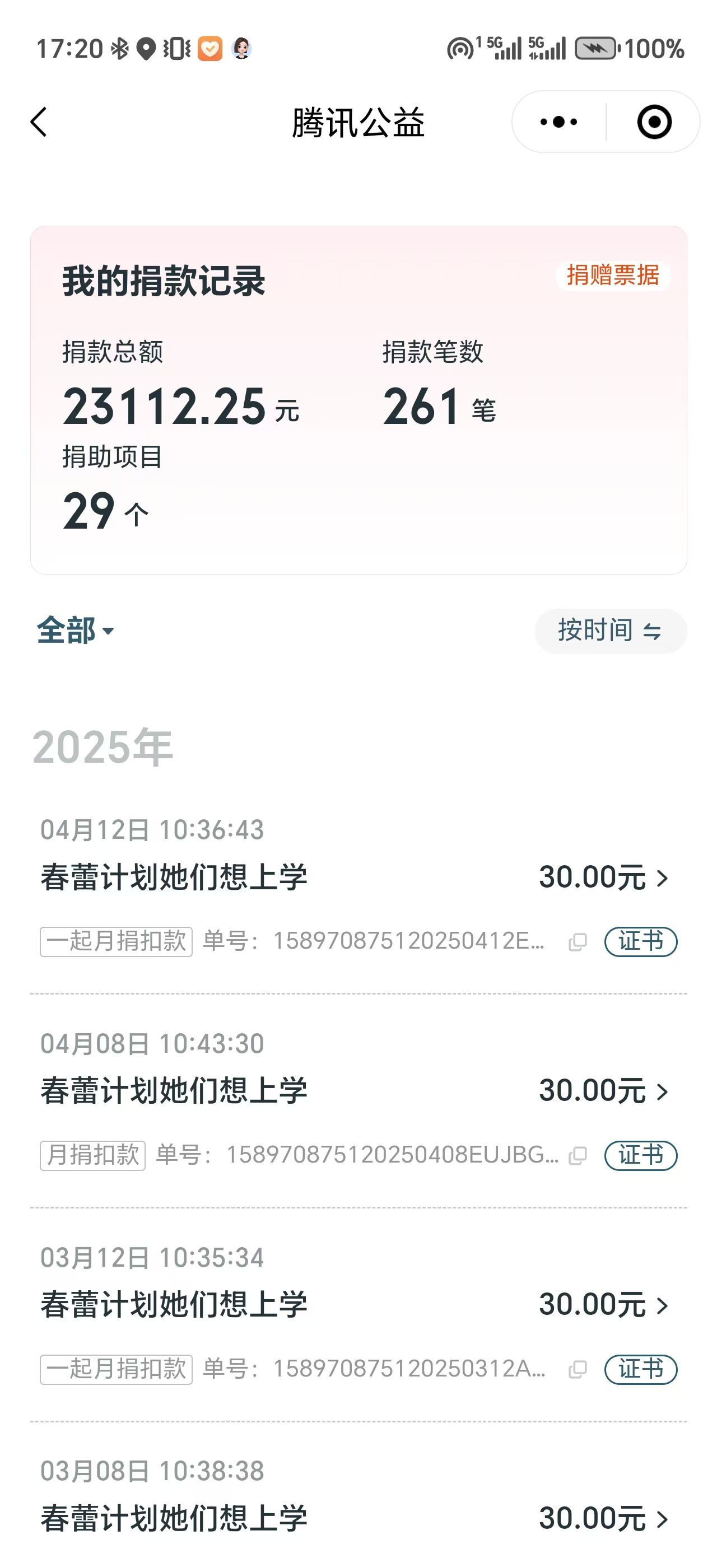View 证书 for the 03月12日 donation
This screenshot has height=1568, width=717.
coord(641,1370)
